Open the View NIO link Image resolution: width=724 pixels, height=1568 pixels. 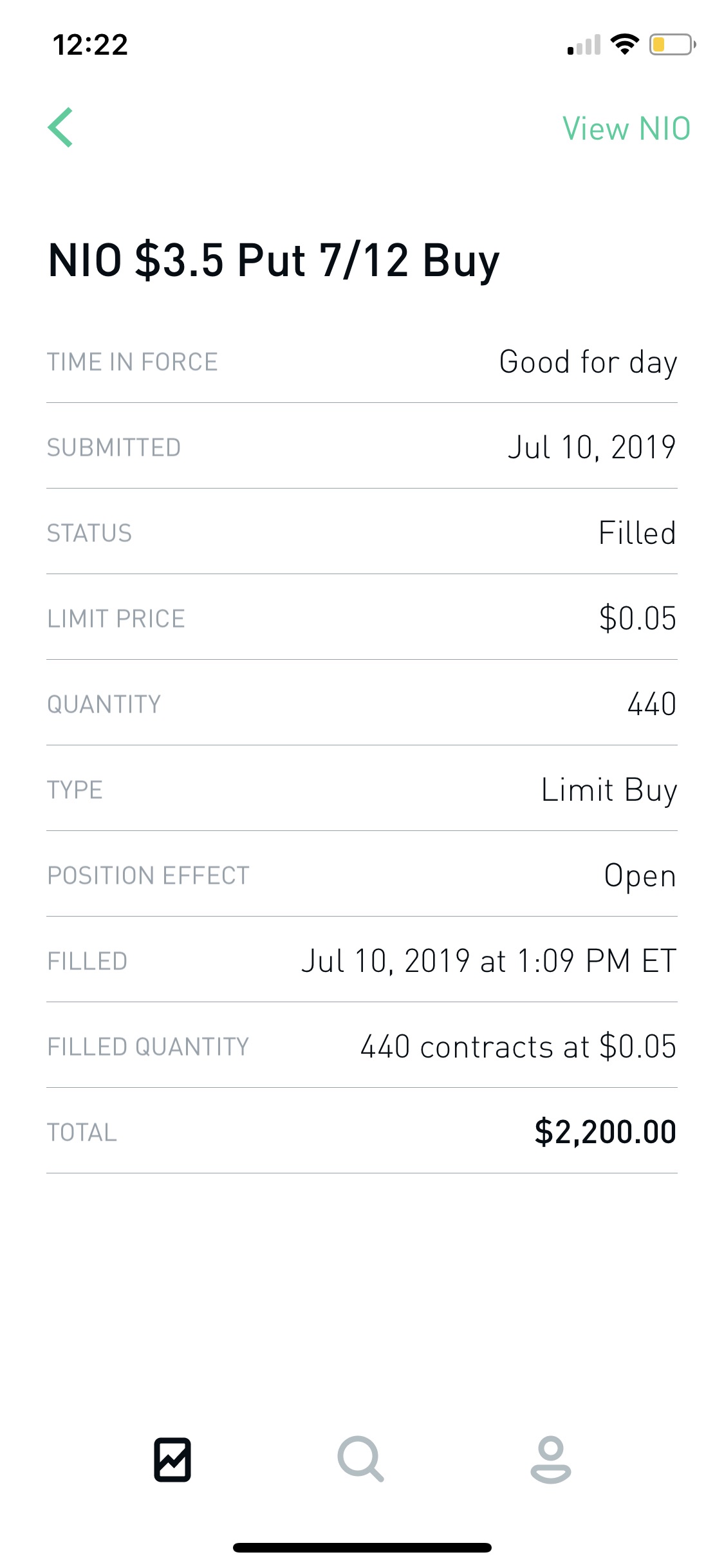coord(626,128)
